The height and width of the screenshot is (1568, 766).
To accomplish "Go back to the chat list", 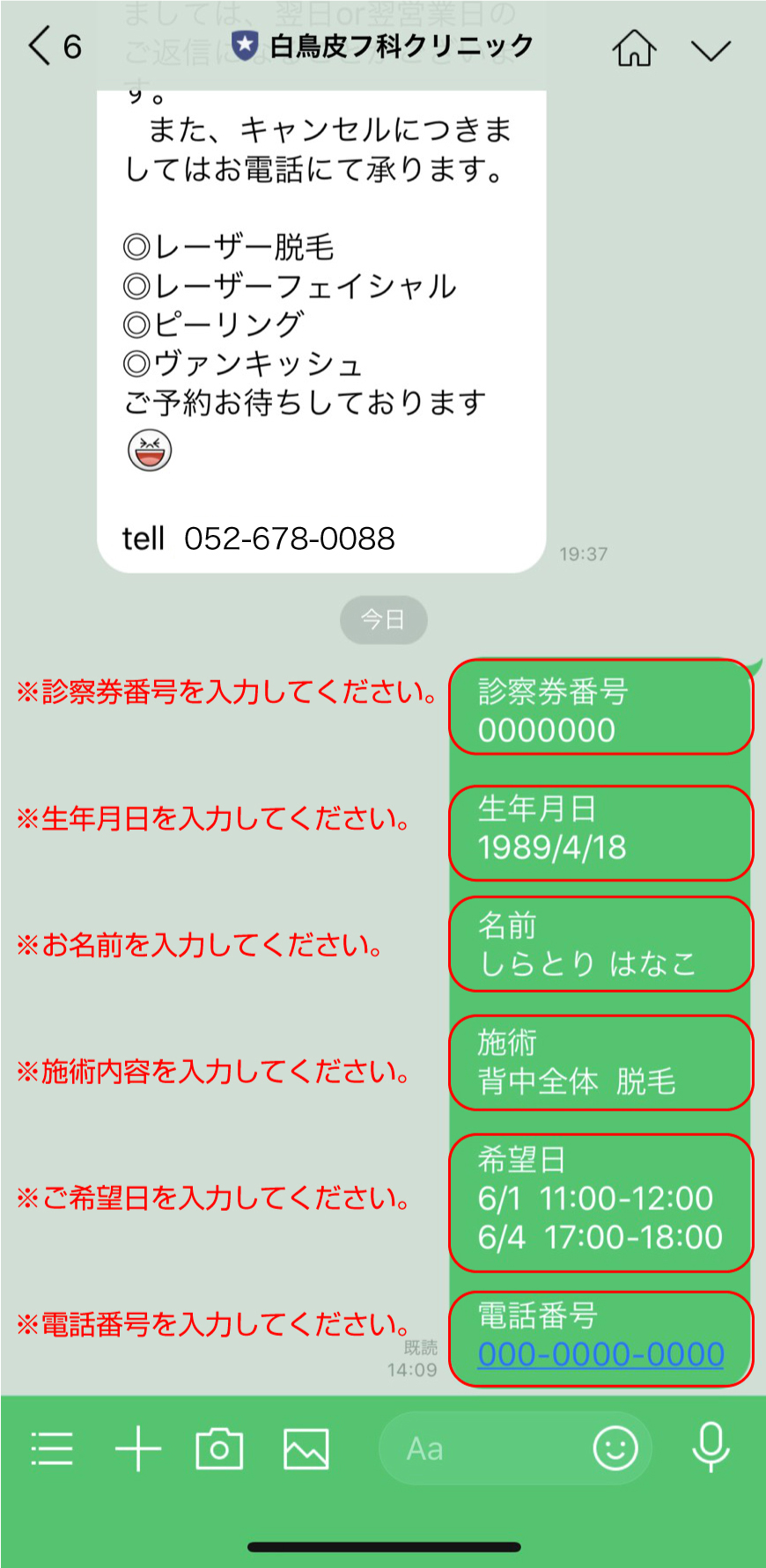I will point(41,46).
